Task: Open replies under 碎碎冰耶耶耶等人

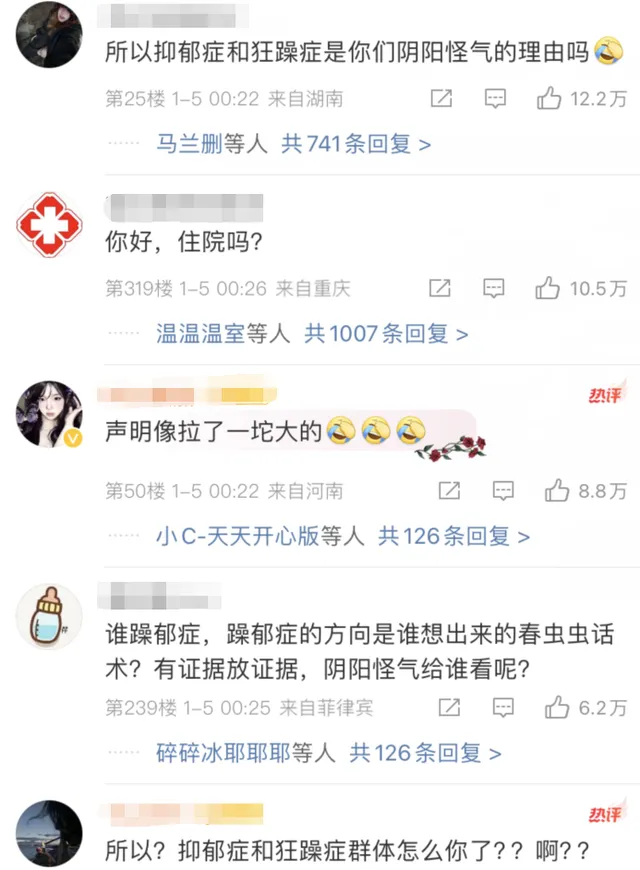Action: (x=425, y=752)
